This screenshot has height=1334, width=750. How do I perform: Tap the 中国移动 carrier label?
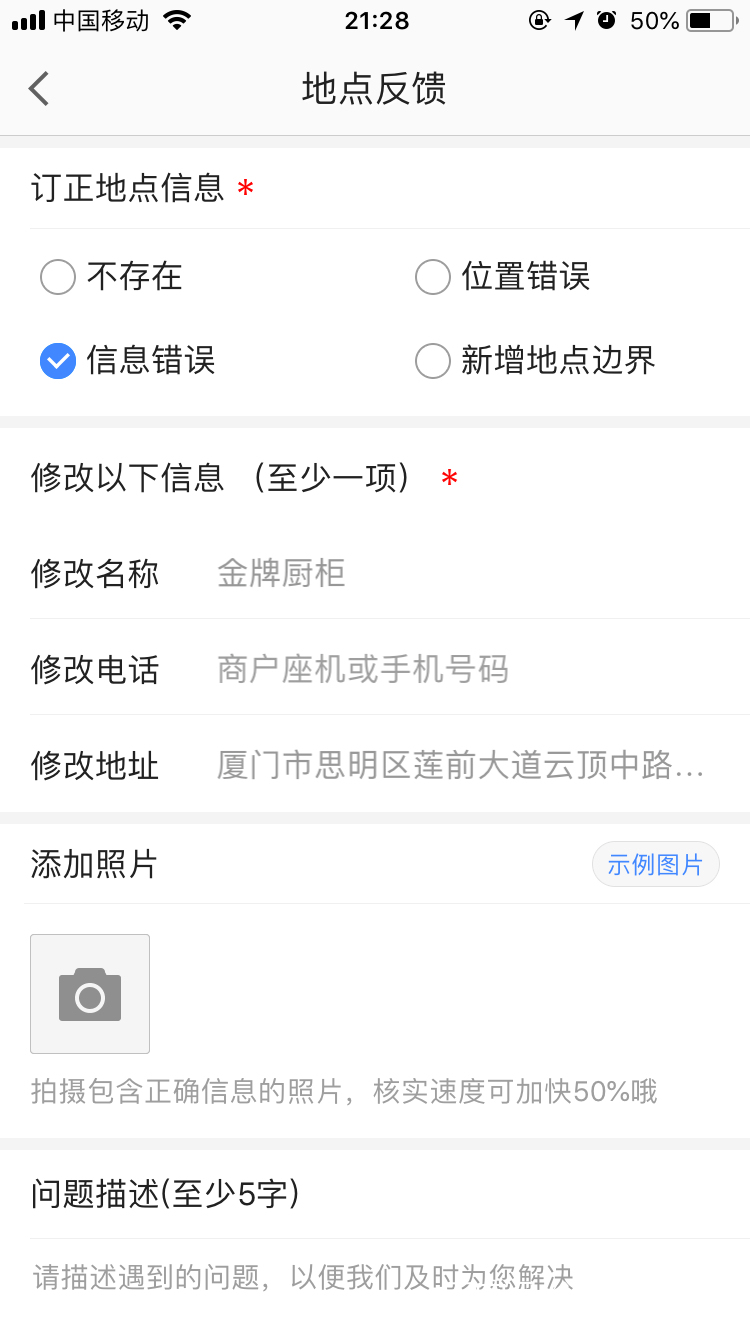tap(102, 19)
